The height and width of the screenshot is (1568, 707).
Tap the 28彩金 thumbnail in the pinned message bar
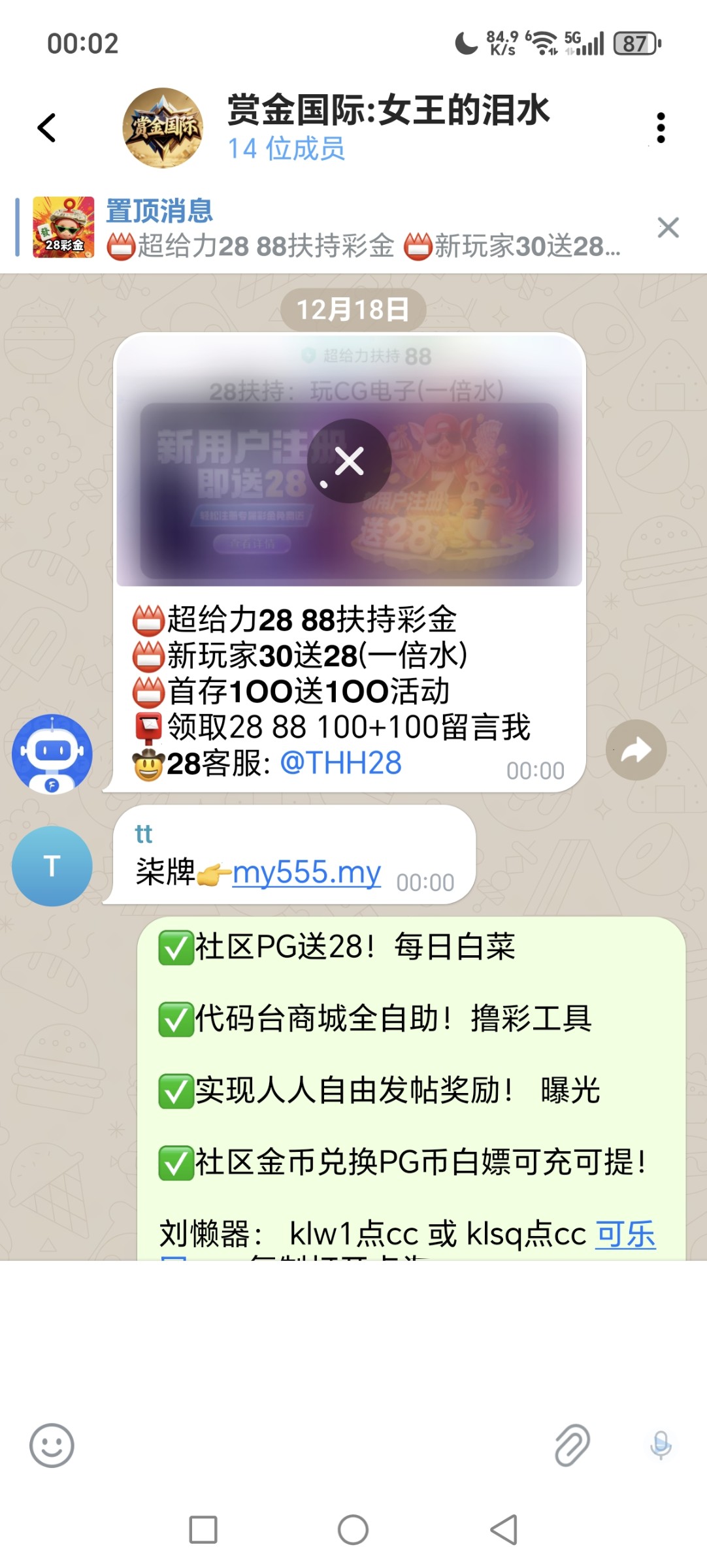(x=63, y=227)
